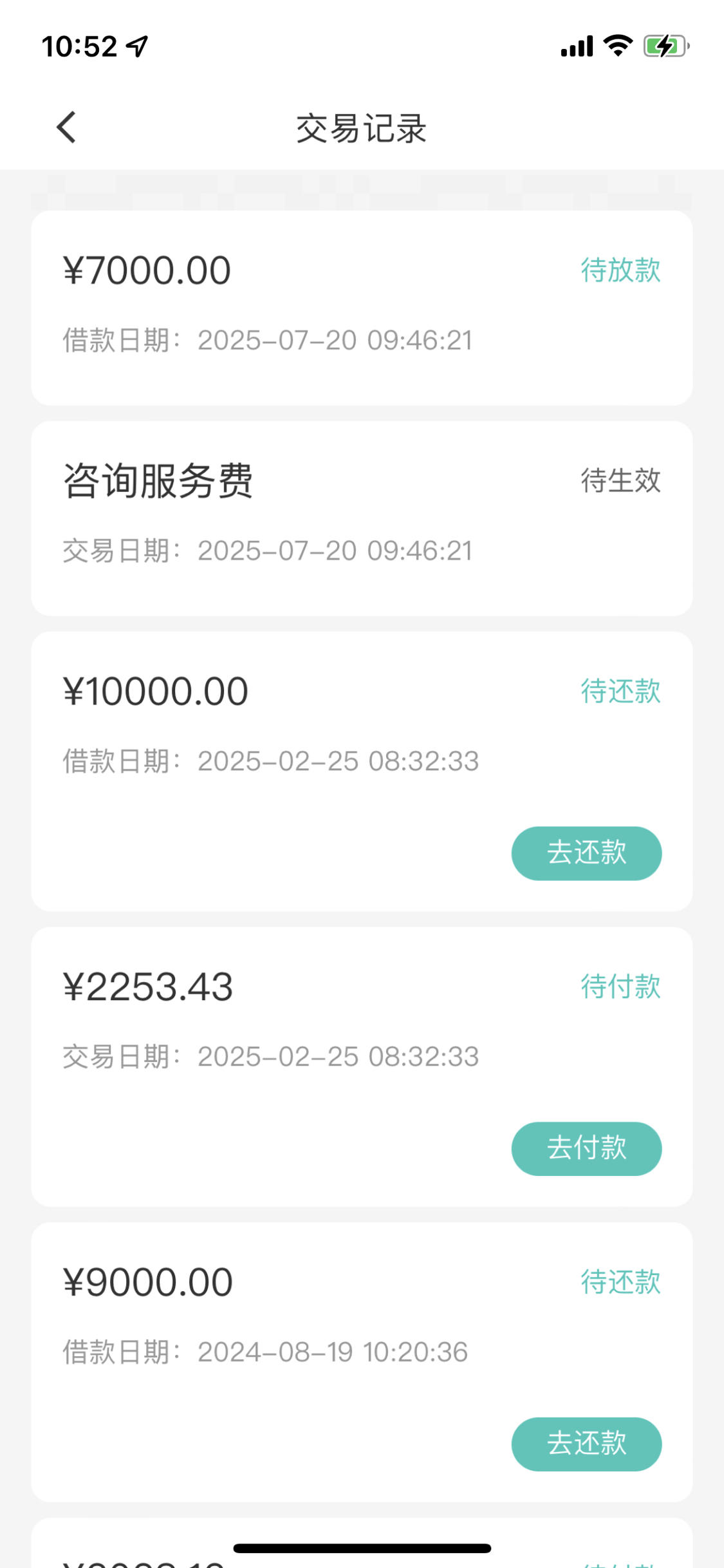Open the ¥7000.00 待放款 loan record

point(362,308)
